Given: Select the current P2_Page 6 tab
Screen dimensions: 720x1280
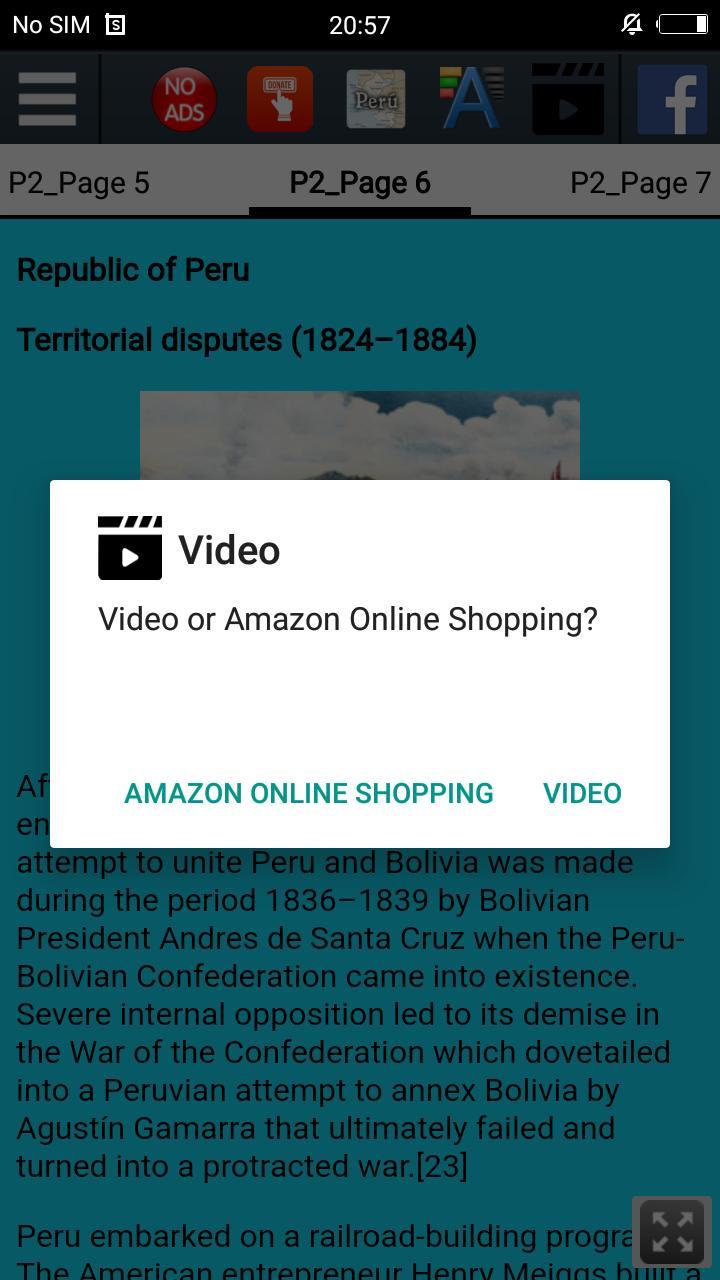Looking at the screenshot, I should pos(360,183).
